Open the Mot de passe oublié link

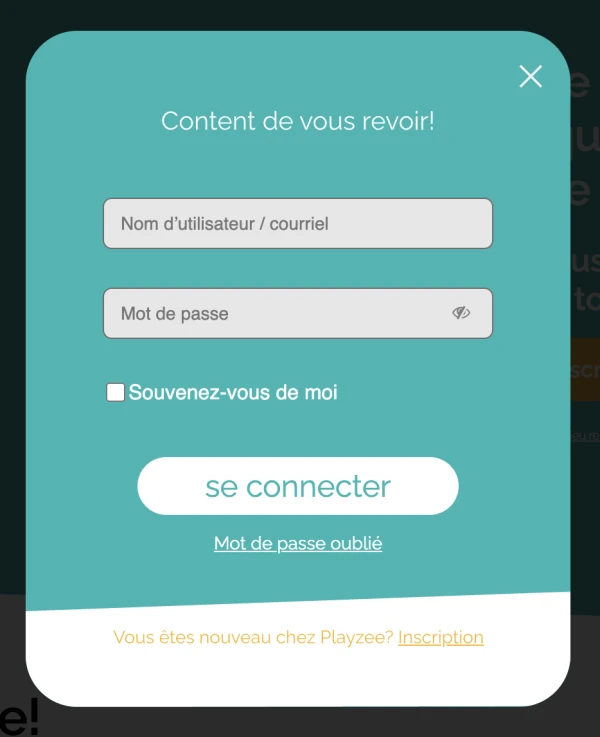[x=298, y=544]
